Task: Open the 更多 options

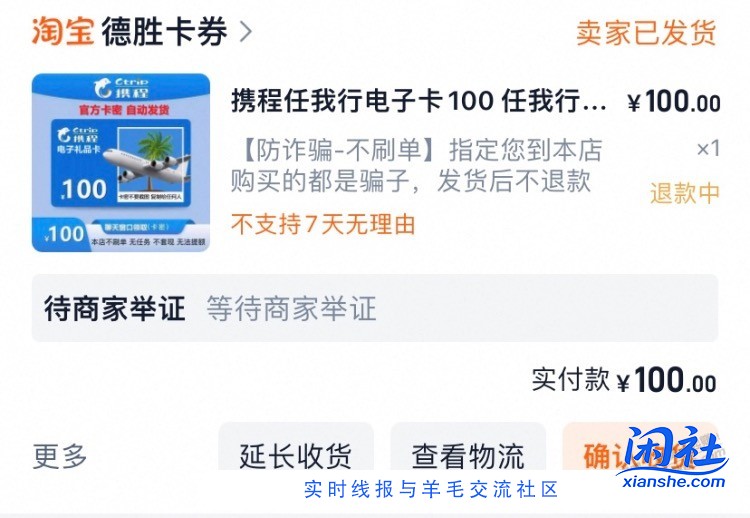Action: click(x=60, y=456)
